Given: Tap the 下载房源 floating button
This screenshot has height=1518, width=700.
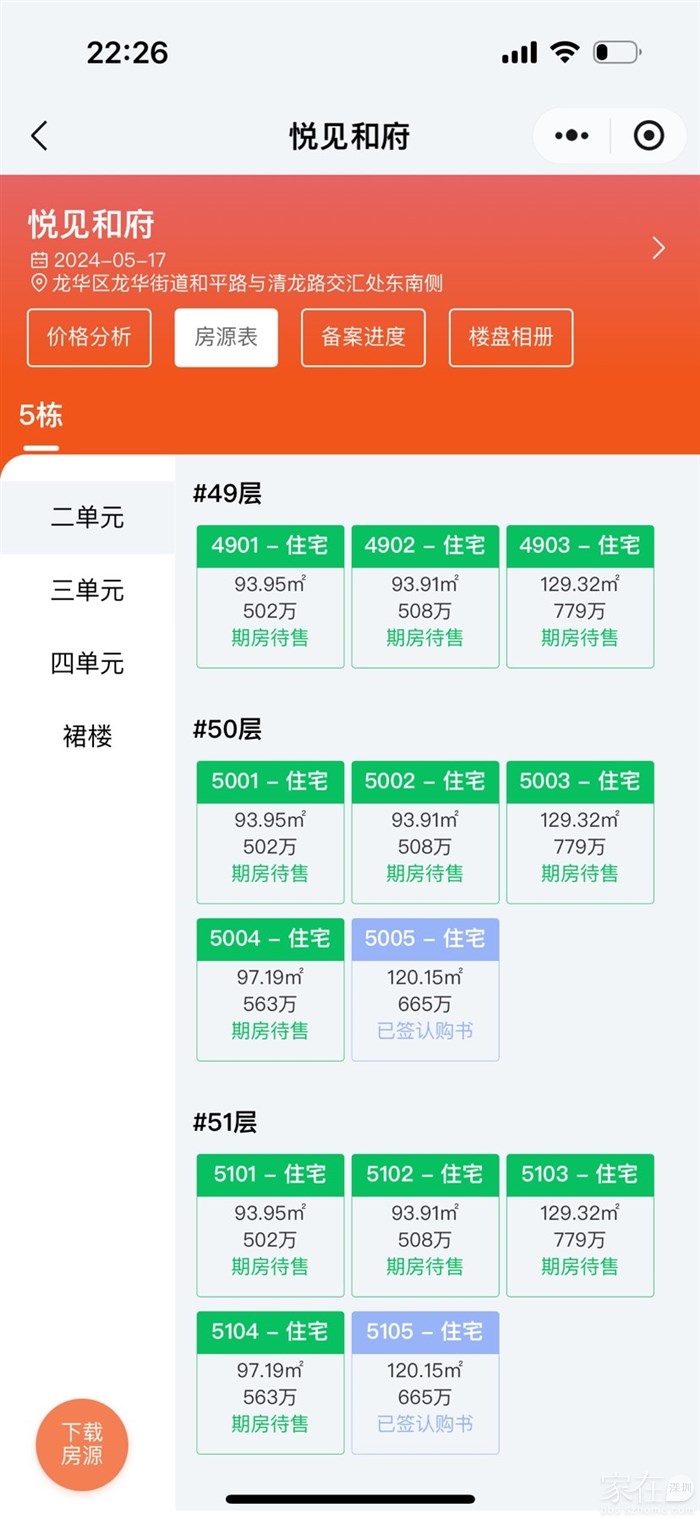Looking at the screenshot, I should (x=82, y=1444).
